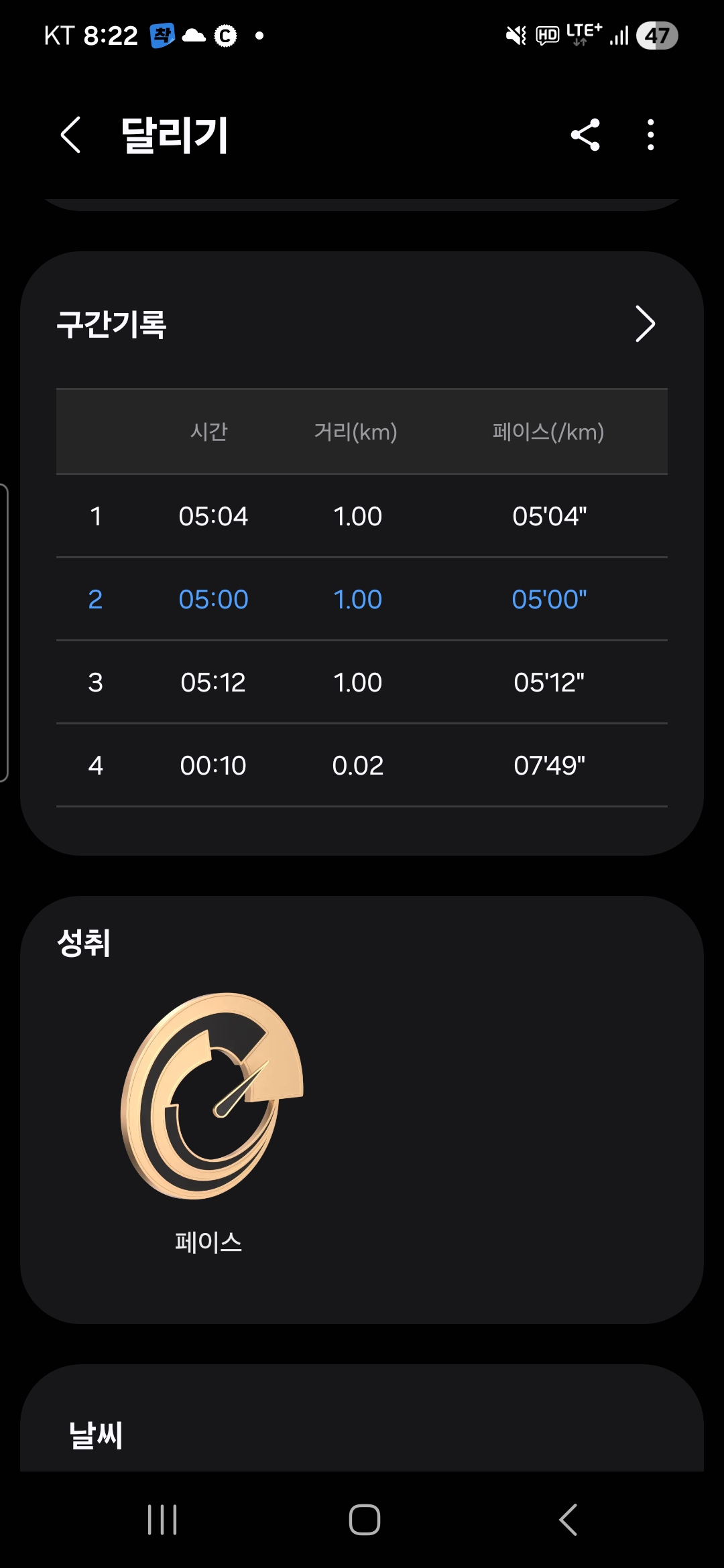724x1568 pixels.
Task: Open 구간기록 details with the chevron
Action: 644,324
